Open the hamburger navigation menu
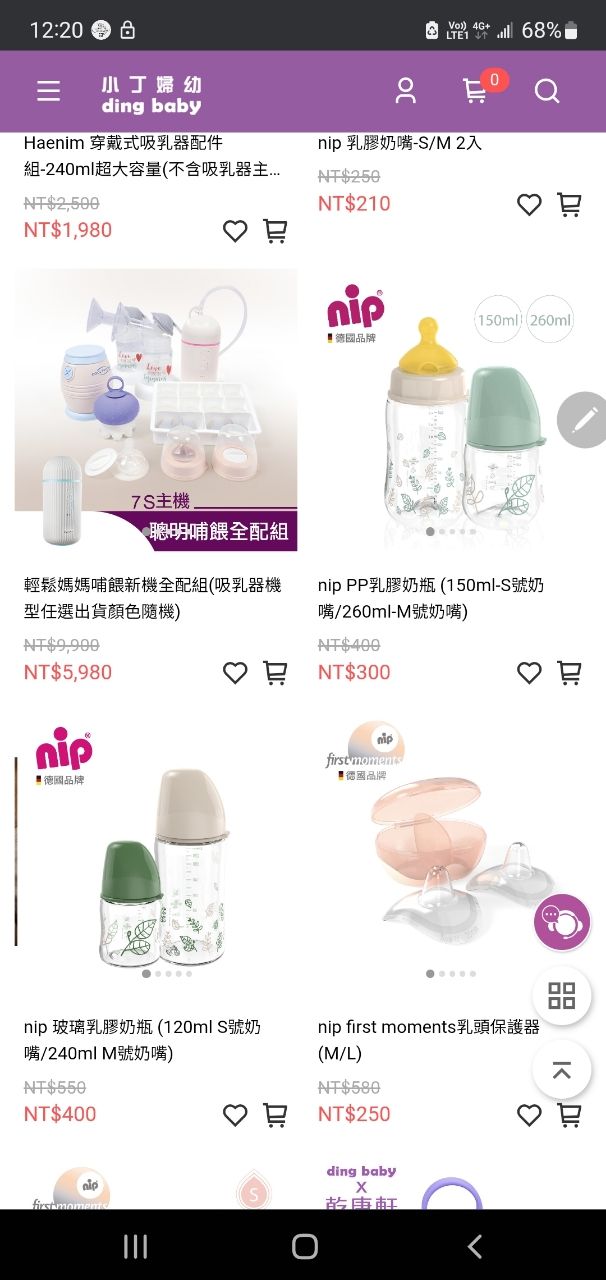 48,91
